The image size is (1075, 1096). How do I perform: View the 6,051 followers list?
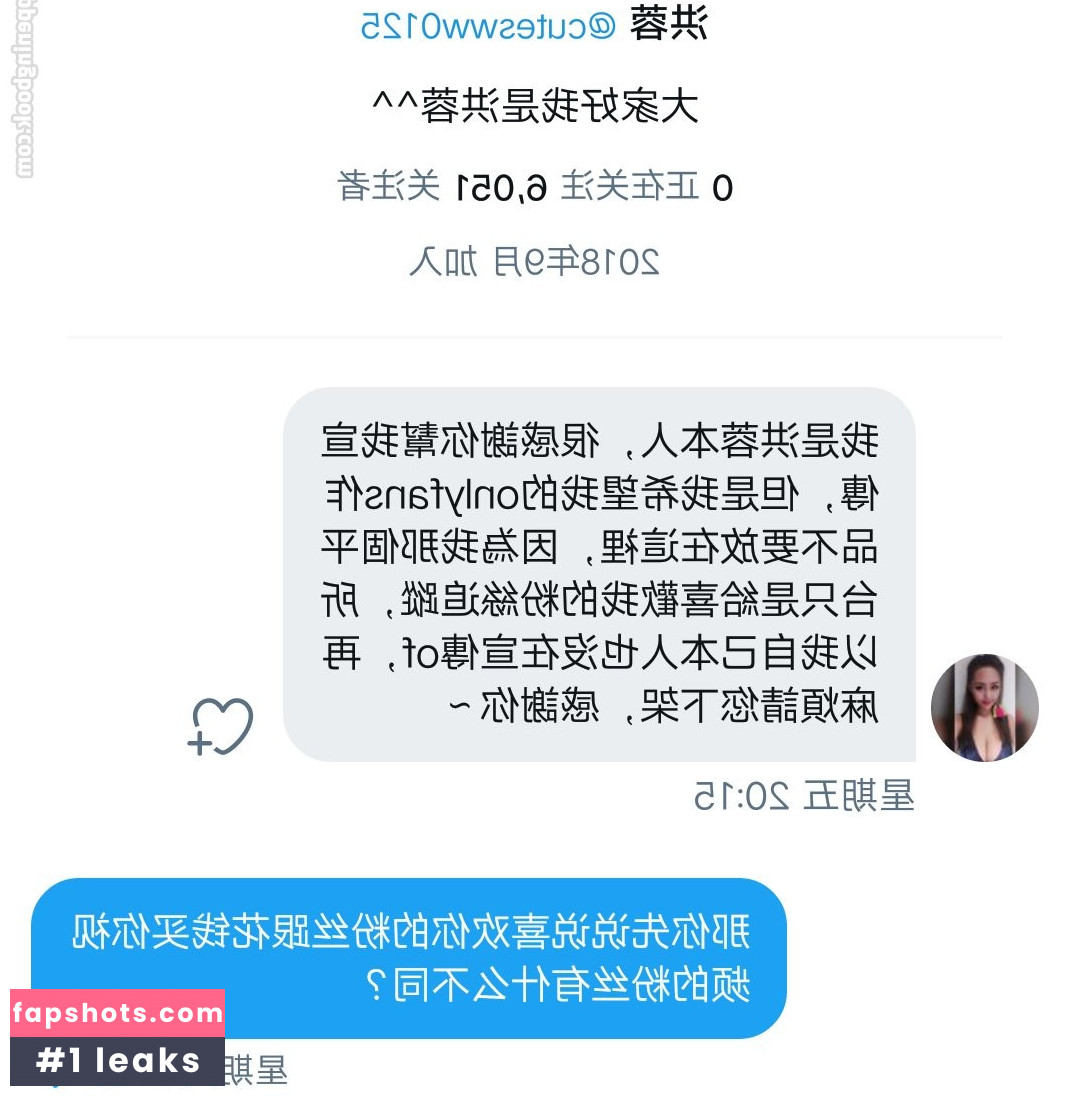click(x=443, y=187)
